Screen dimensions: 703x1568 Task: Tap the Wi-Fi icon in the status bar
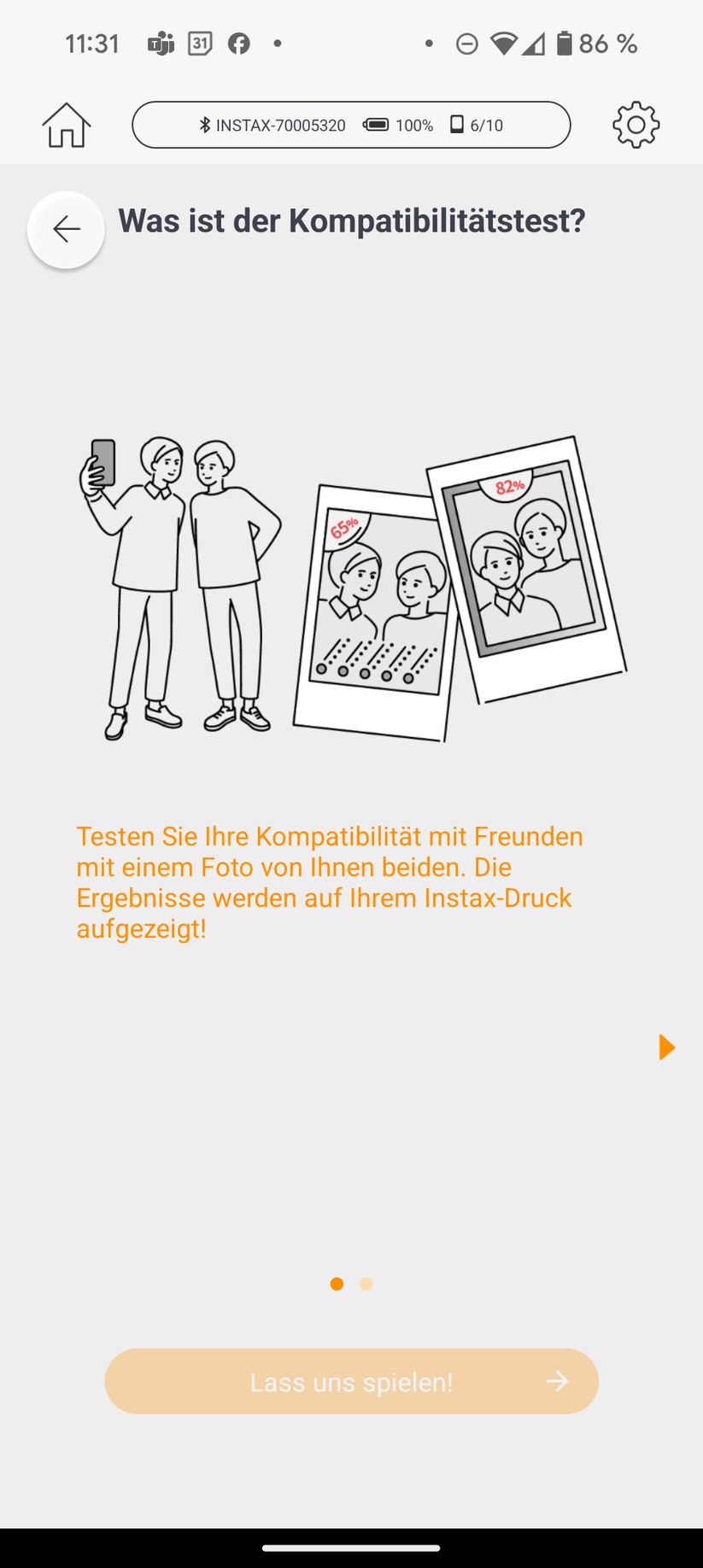click(x=503, y=43)
